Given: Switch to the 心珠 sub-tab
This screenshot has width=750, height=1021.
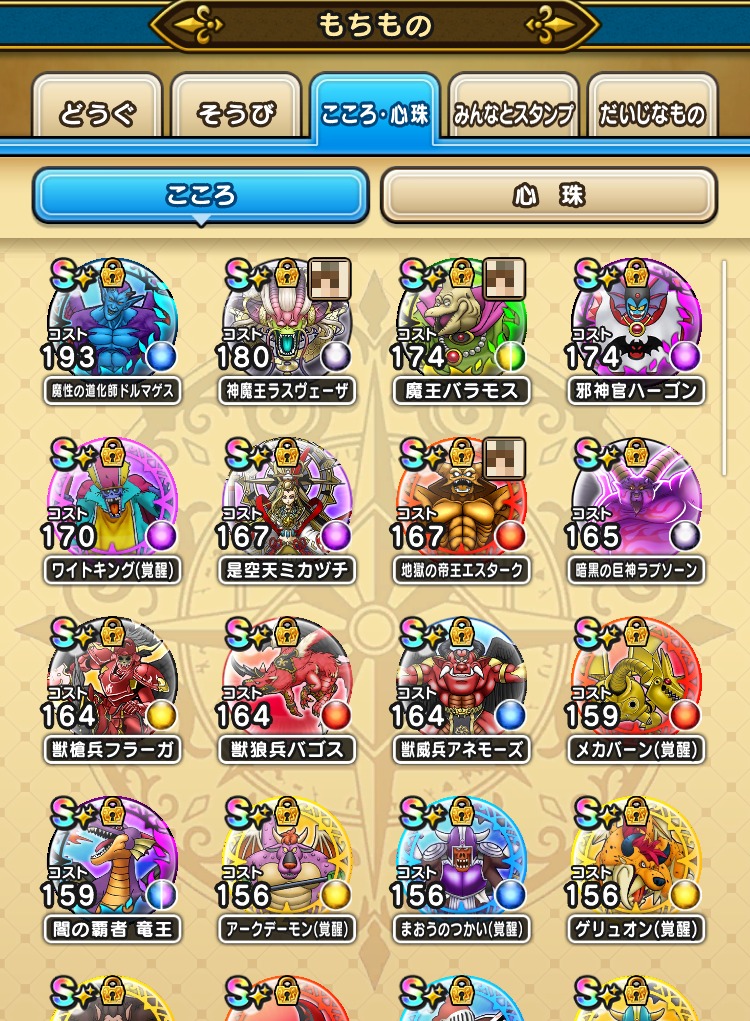Looking at the screenshot, I should point(548,194).
